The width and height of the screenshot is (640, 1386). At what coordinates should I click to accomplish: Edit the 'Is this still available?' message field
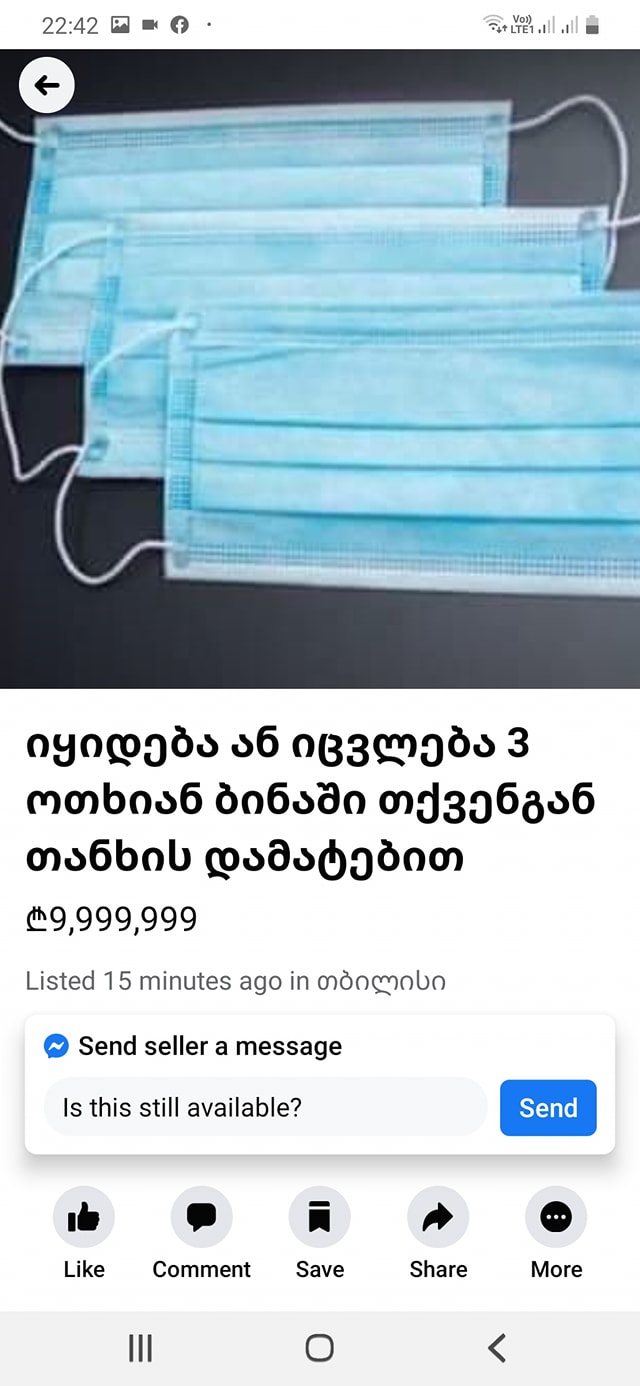coord(265,1108)
